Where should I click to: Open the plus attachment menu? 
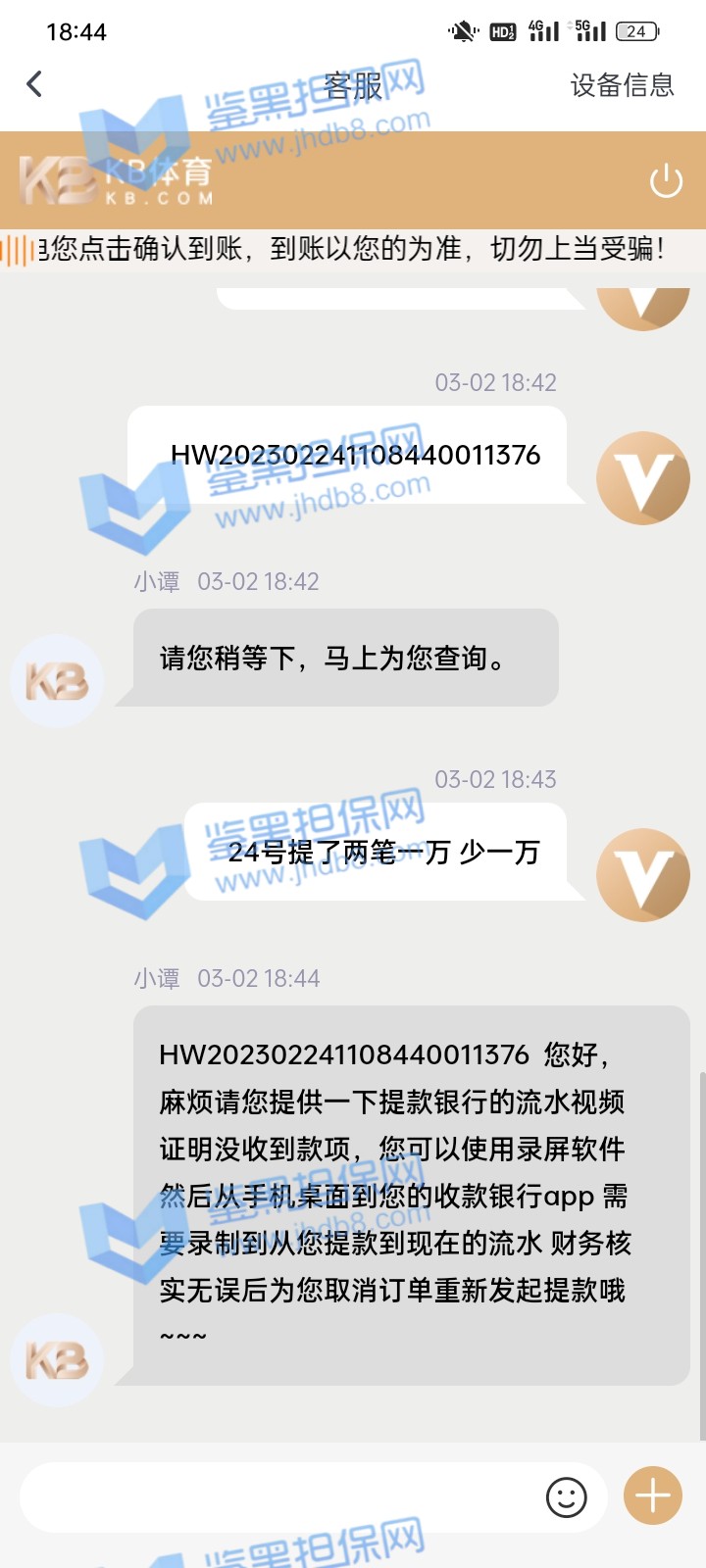click(x=652, y=1495)
